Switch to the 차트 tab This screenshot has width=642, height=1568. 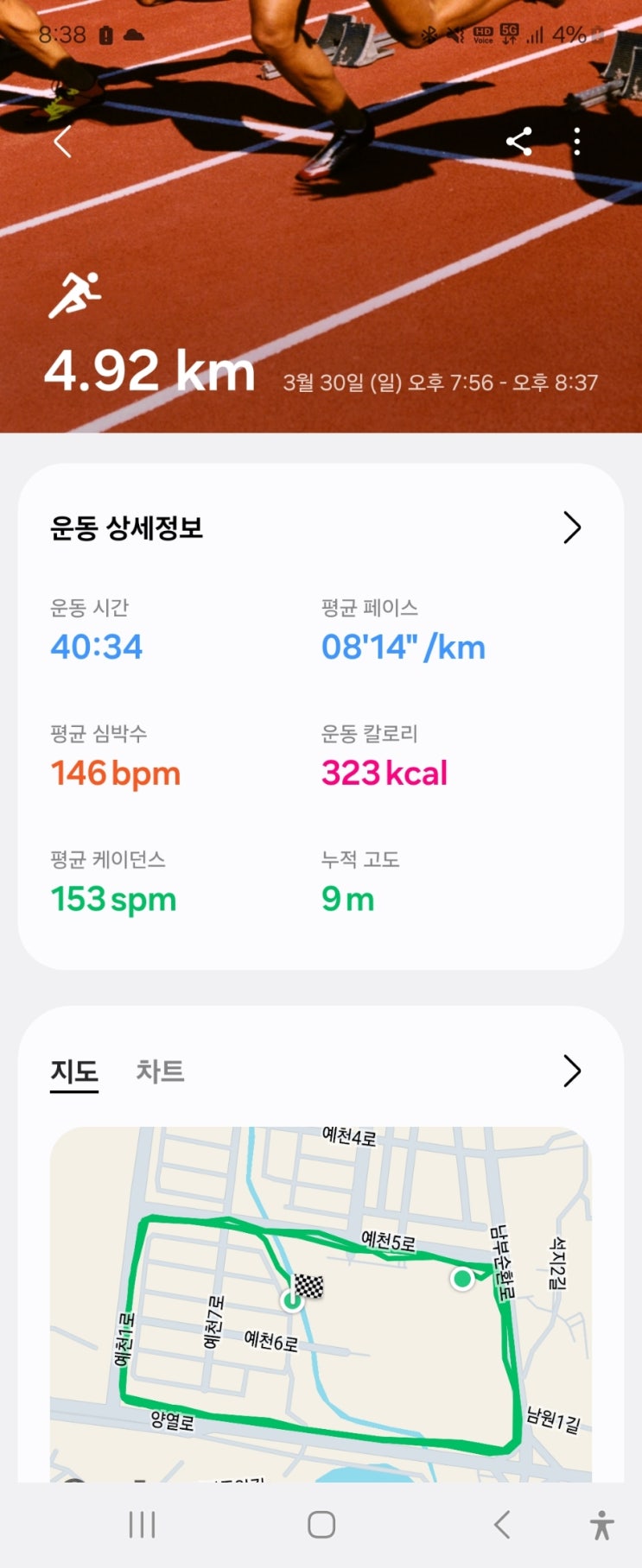[160, 1071]
